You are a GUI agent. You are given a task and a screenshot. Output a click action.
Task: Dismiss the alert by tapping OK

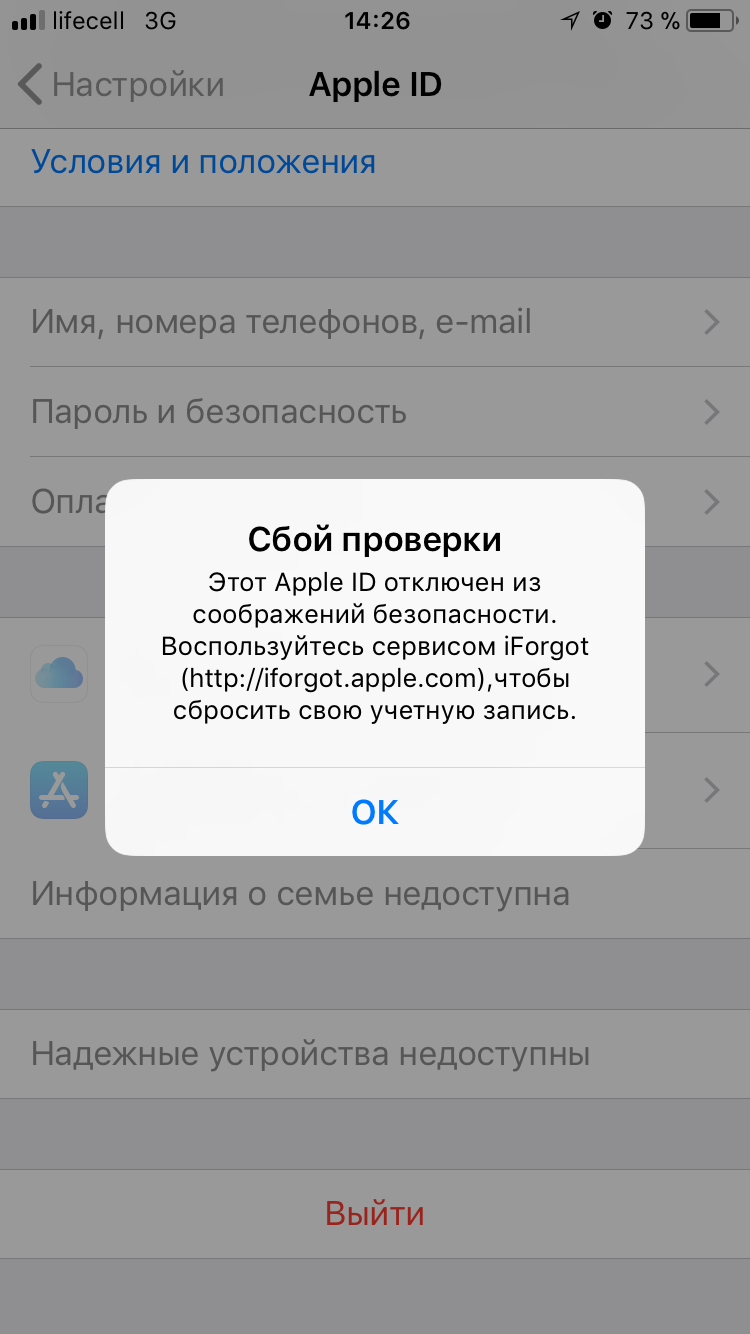point(375,812)
